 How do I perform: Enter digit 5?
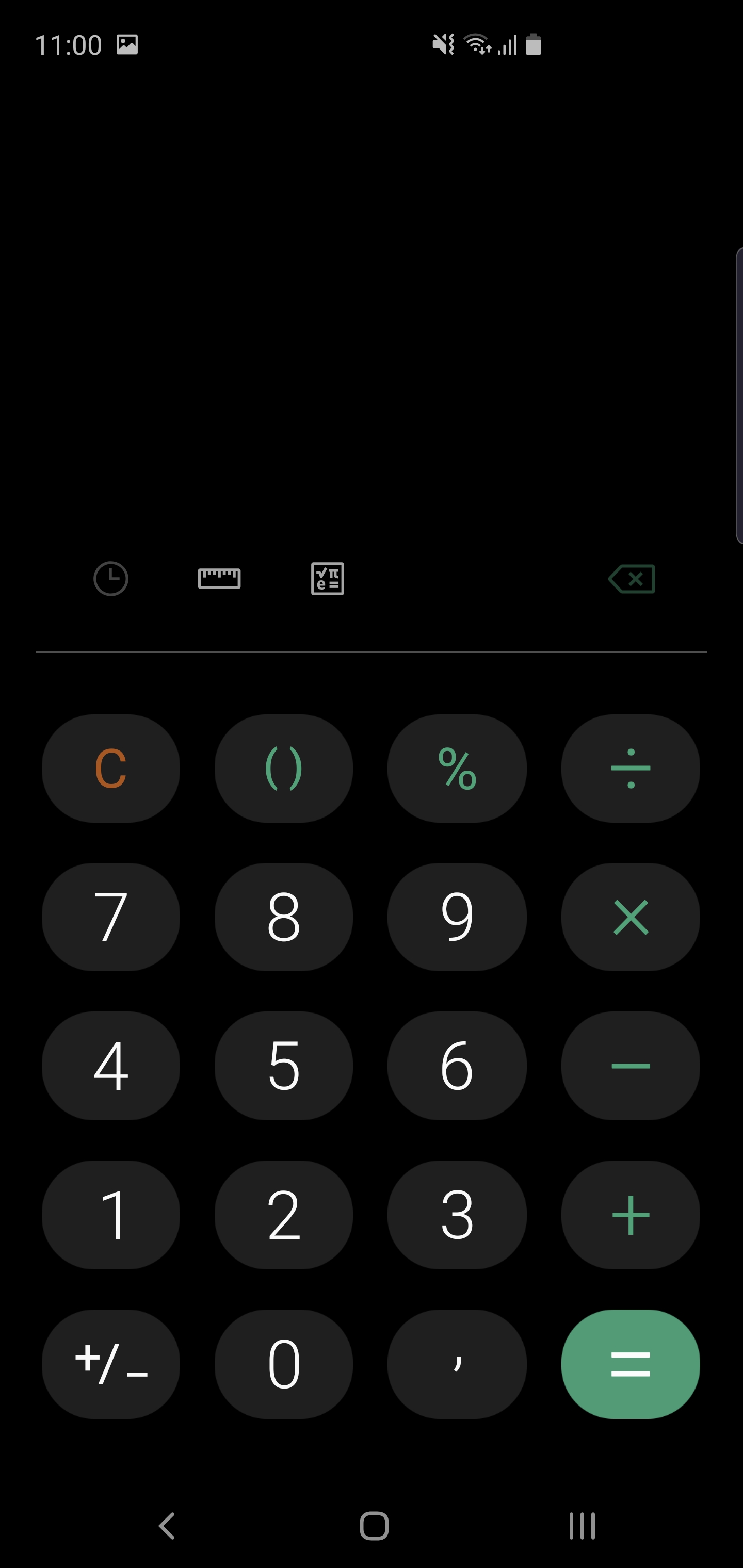284,1065
